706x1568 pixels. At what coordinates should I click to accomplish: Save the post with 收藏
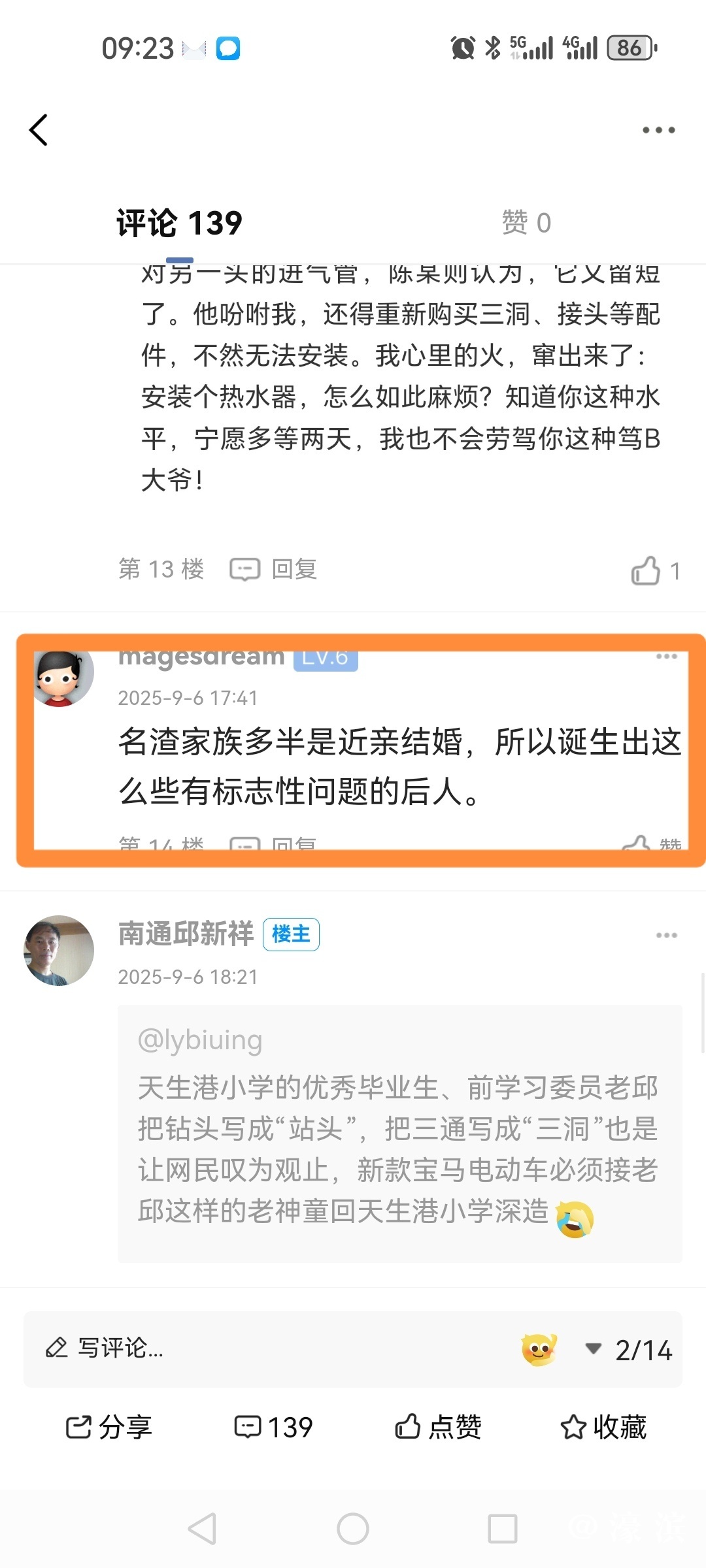[x=603, y=1427]
